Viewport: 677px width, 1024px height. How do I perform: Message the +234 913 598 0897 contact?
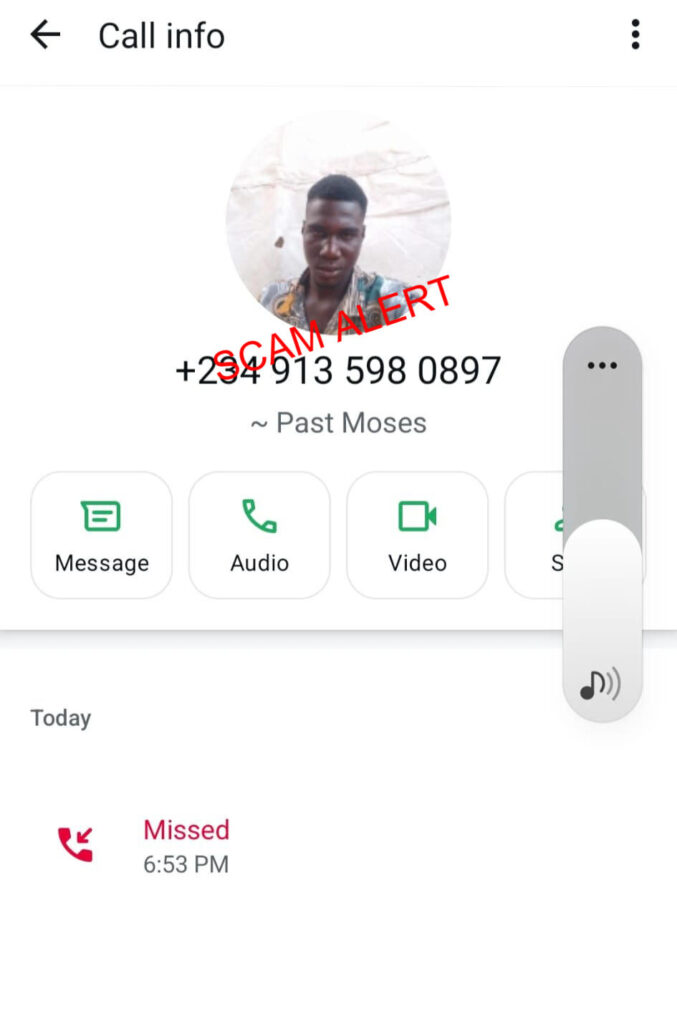101,535
